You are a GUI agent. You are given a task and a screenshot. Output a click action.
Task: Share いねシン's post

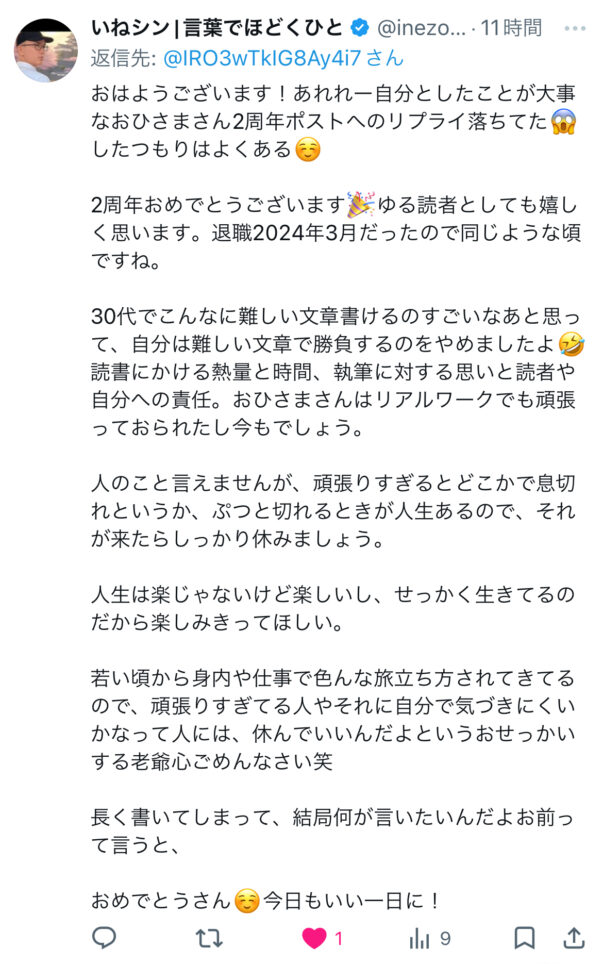pyautogui.click(x=574, y=937)
